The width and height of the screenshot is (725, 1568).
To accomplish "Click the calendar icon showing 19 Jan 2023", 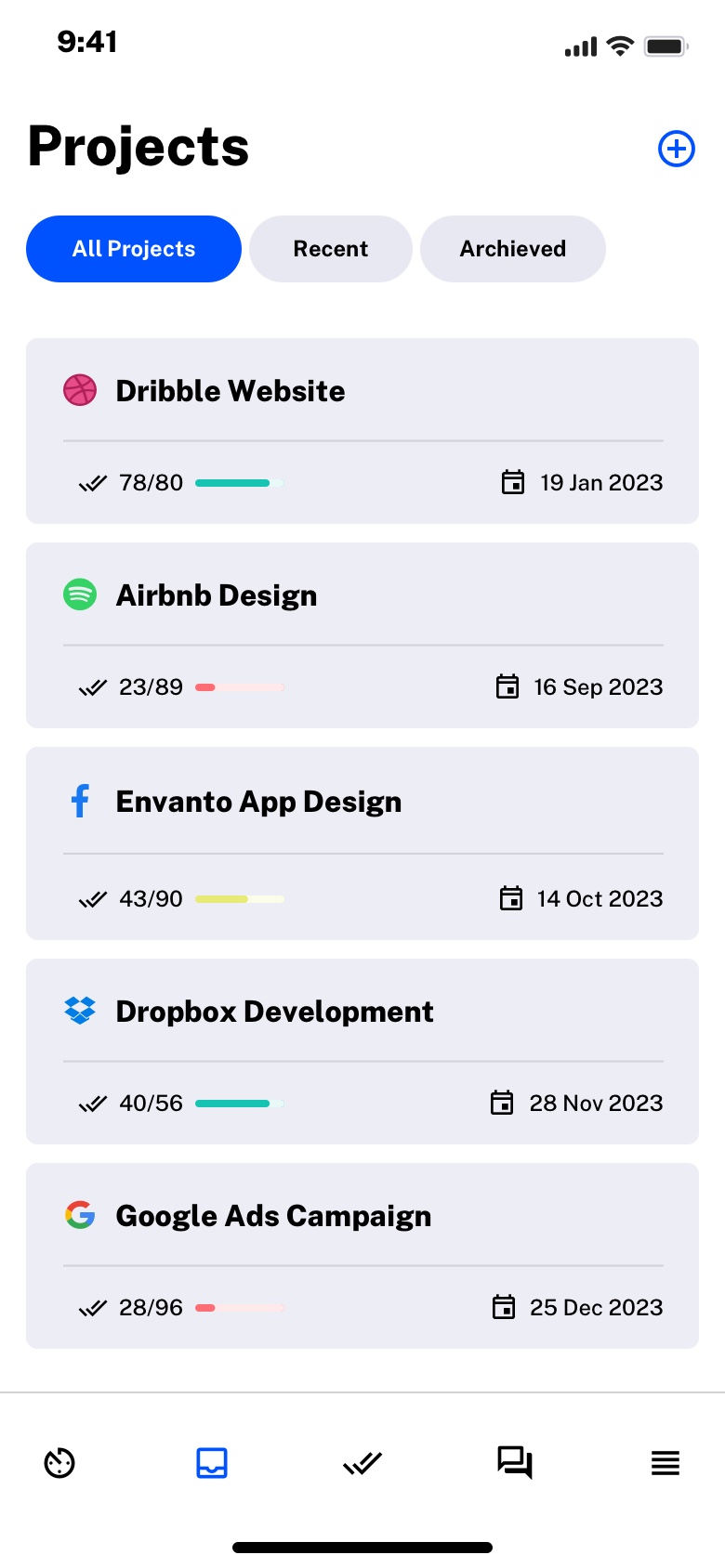I will pos(512,483).
